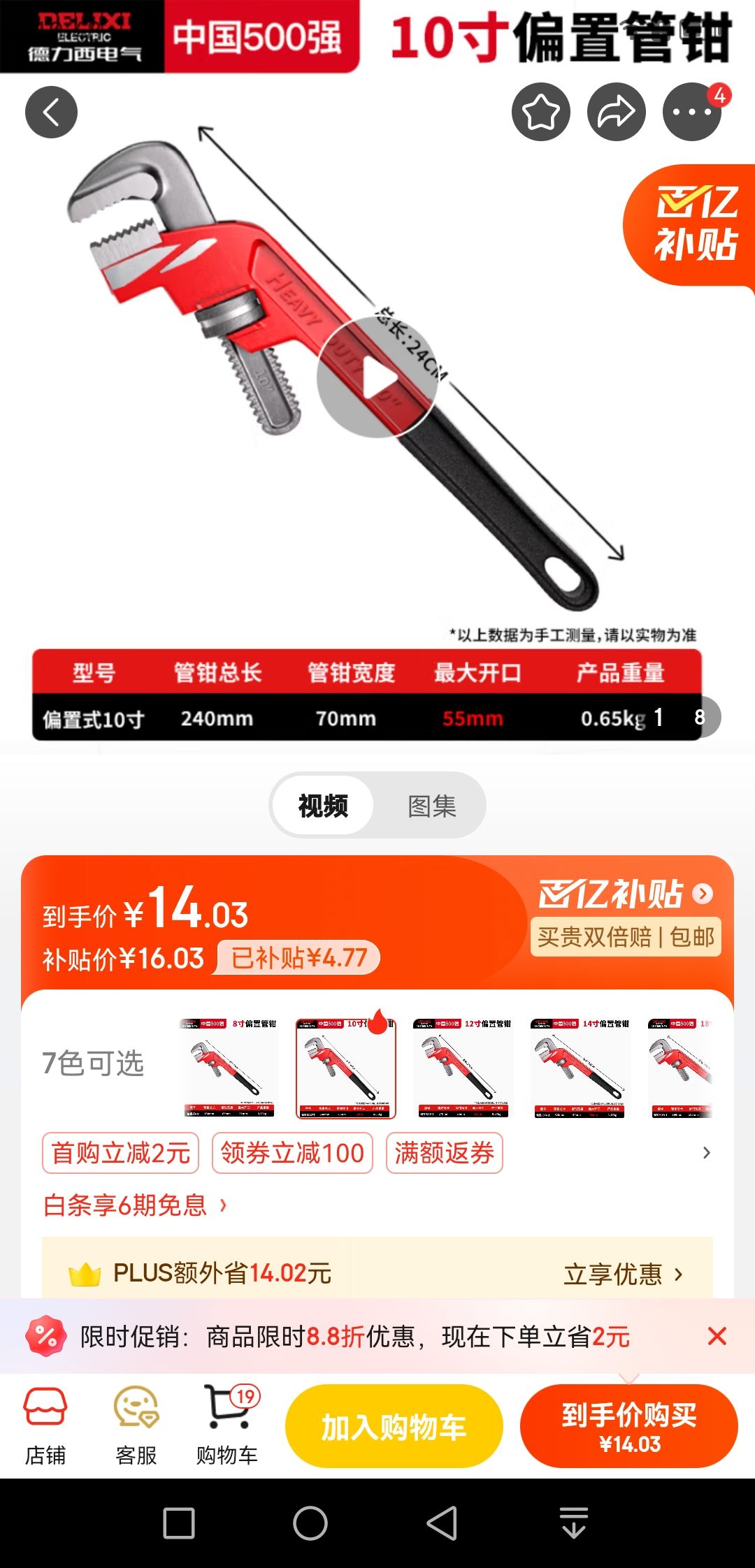Choose the 14寸偏置管钳 variant
The width and height of the screenshot is (755, 1568).
[580, 1068]
